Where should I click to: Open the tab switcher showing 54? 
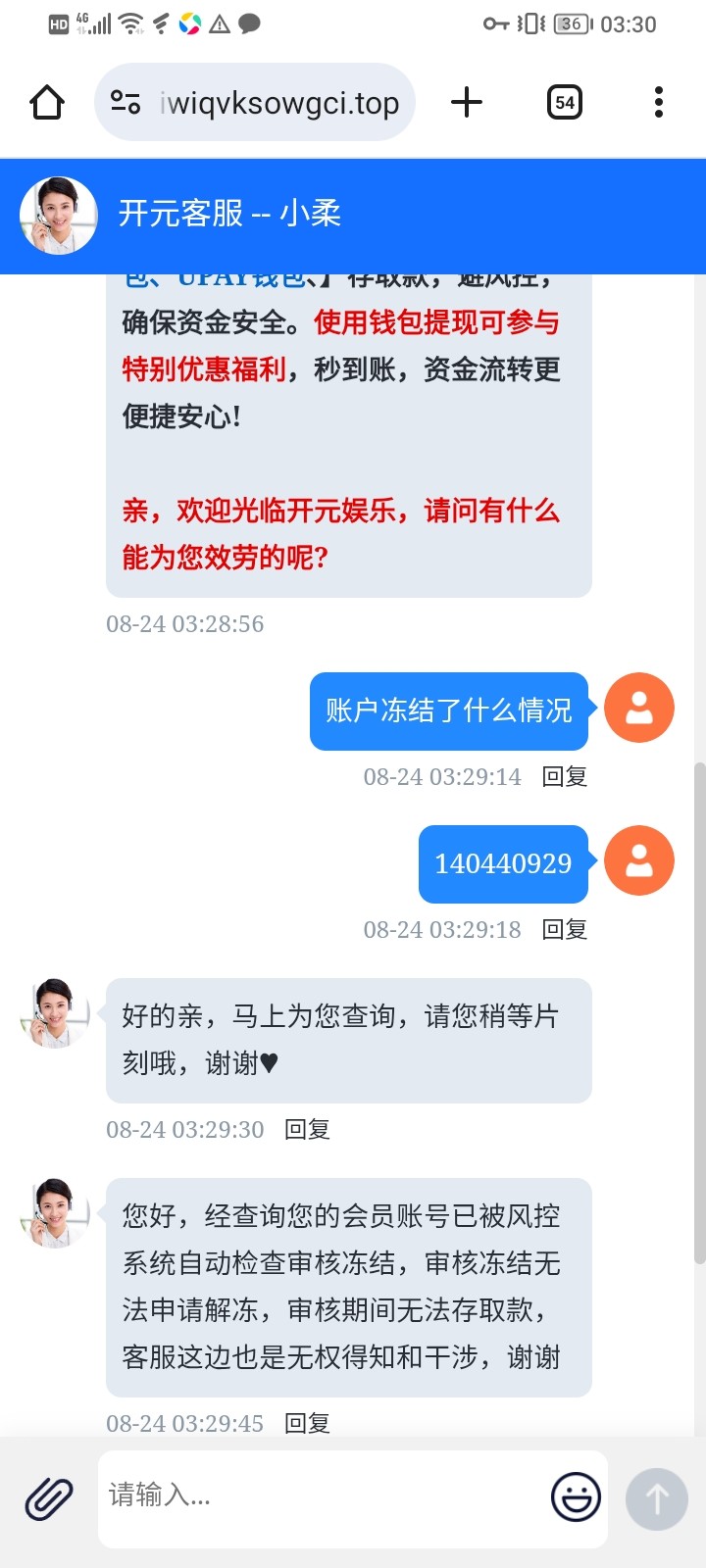[565, 102]
